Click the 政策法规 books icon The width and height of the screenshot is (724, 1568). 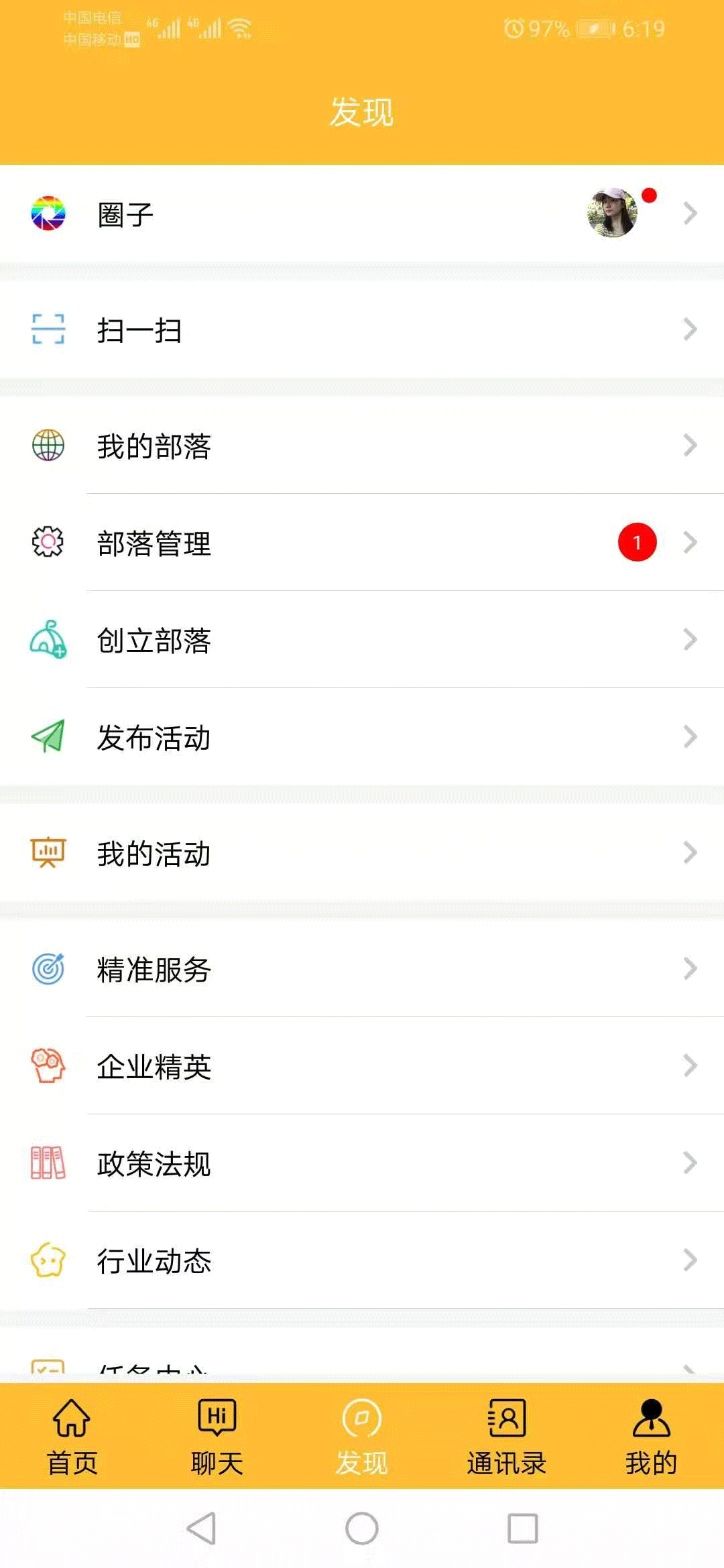(x=46, y=1164)
